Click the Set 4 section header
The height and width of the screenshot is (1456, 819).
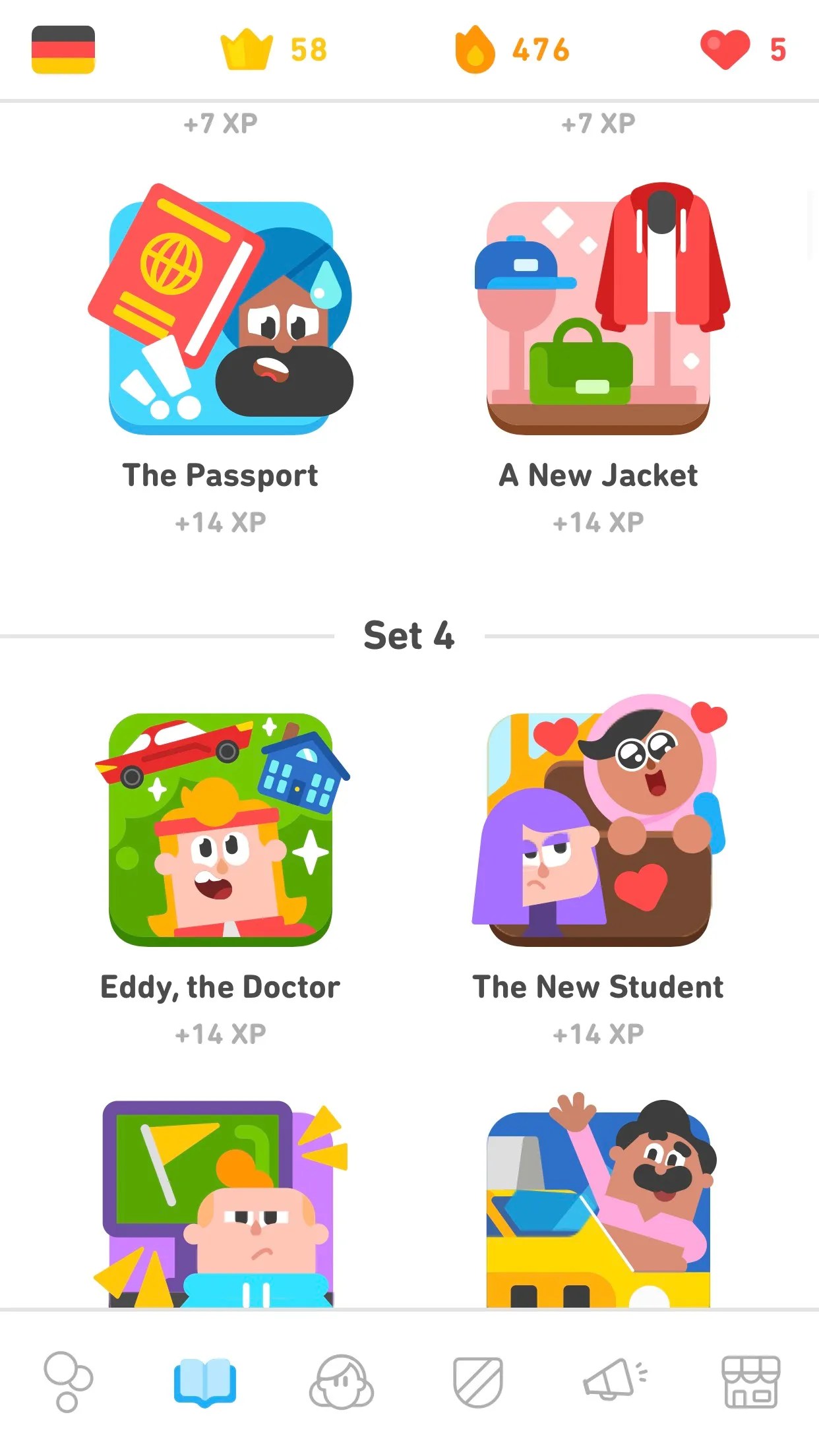pyautogui.click(x=409, y=635)
